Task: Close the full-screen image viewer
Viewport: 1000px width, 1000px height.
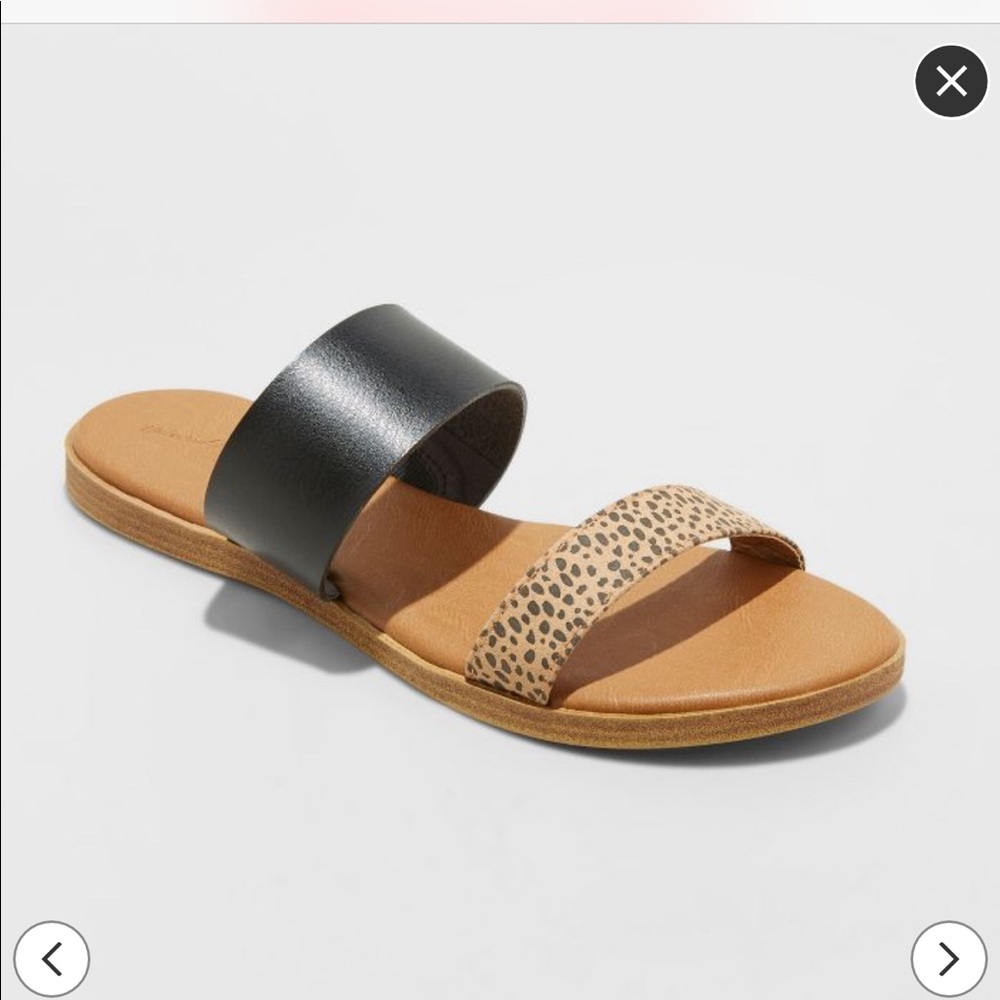Action: click(x=951, y=81)
